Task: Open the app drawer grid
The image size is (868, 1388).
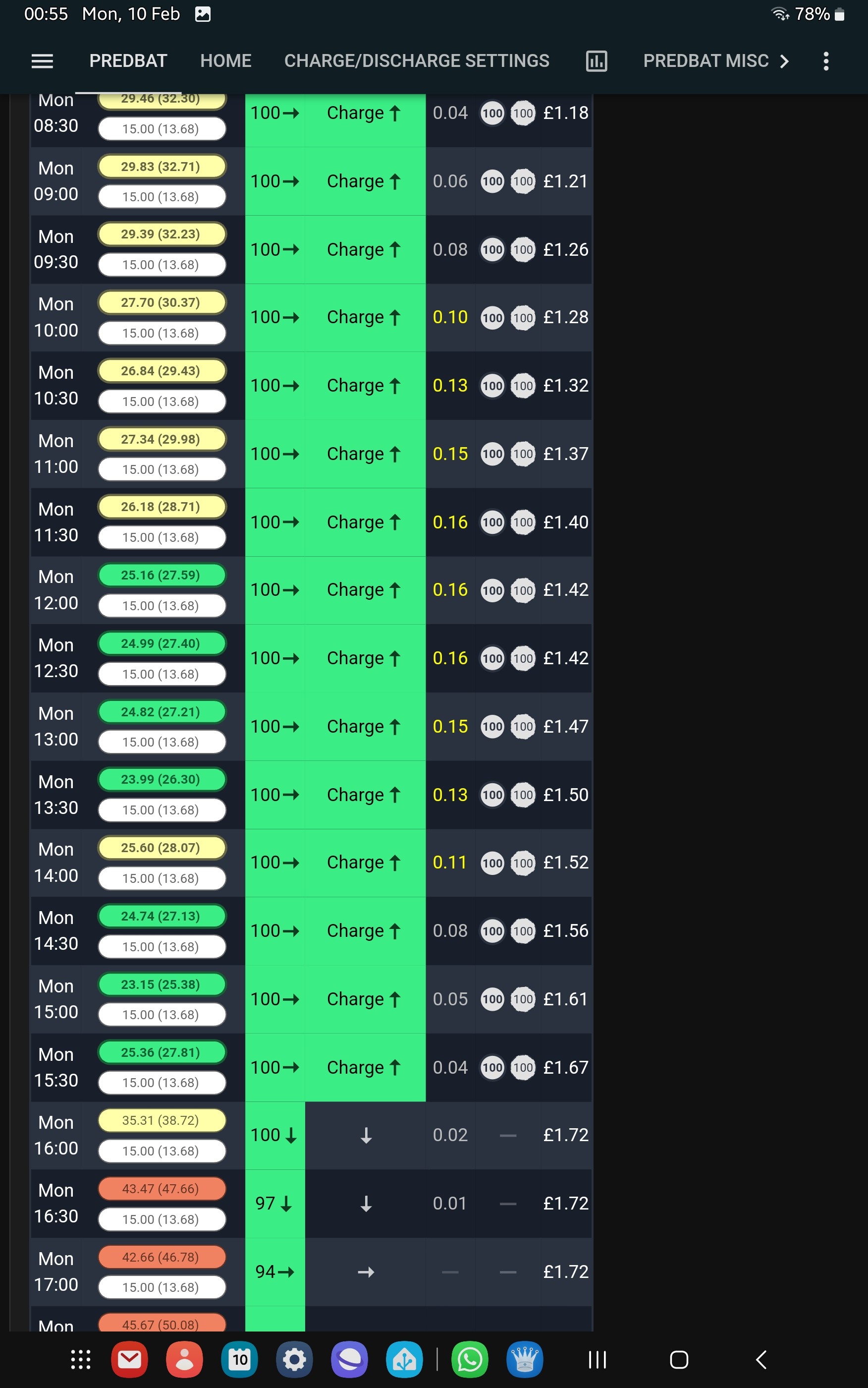Action: tap(80, 1359)
